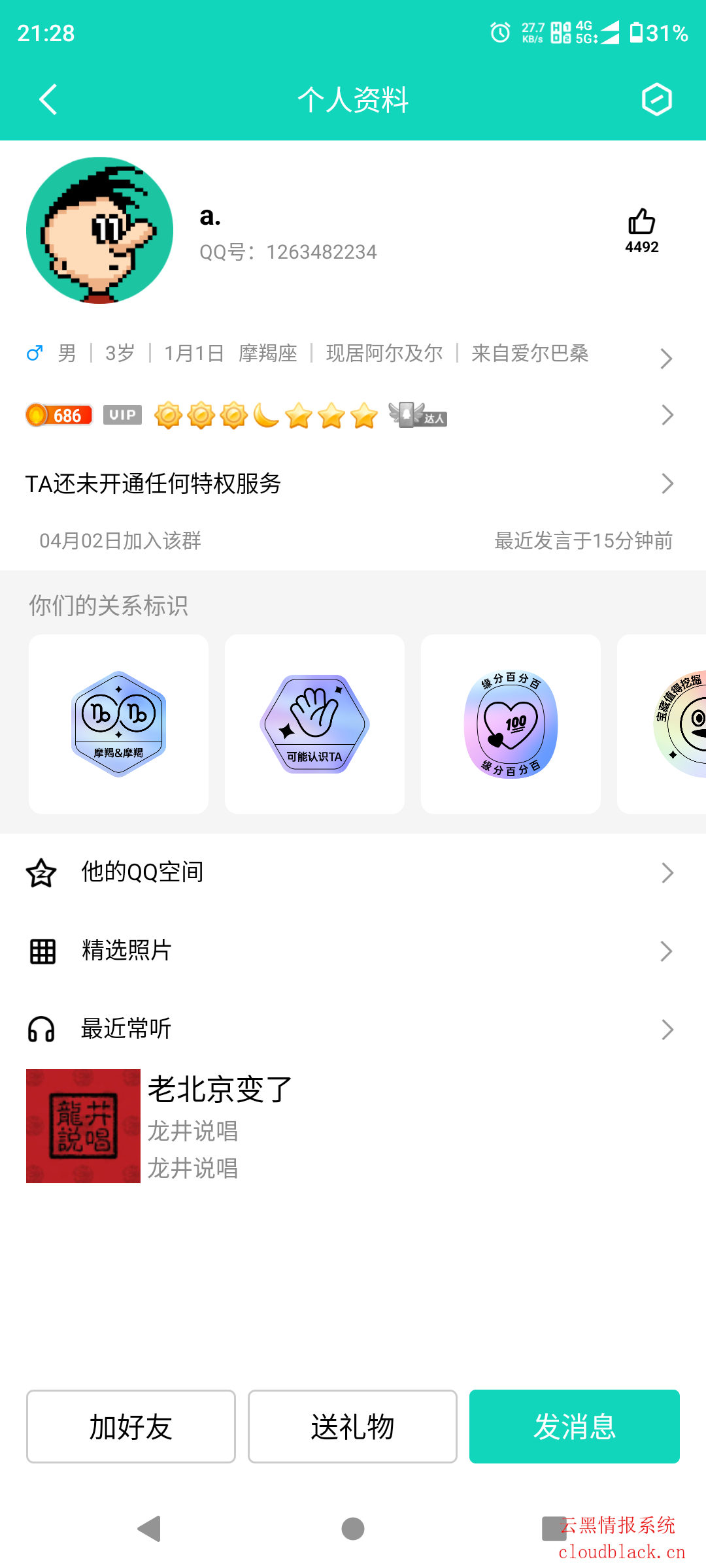706x1568 pixels.
Task: Select the 摩羯&摩羯 relationship badge
Action: pos(118,724)
